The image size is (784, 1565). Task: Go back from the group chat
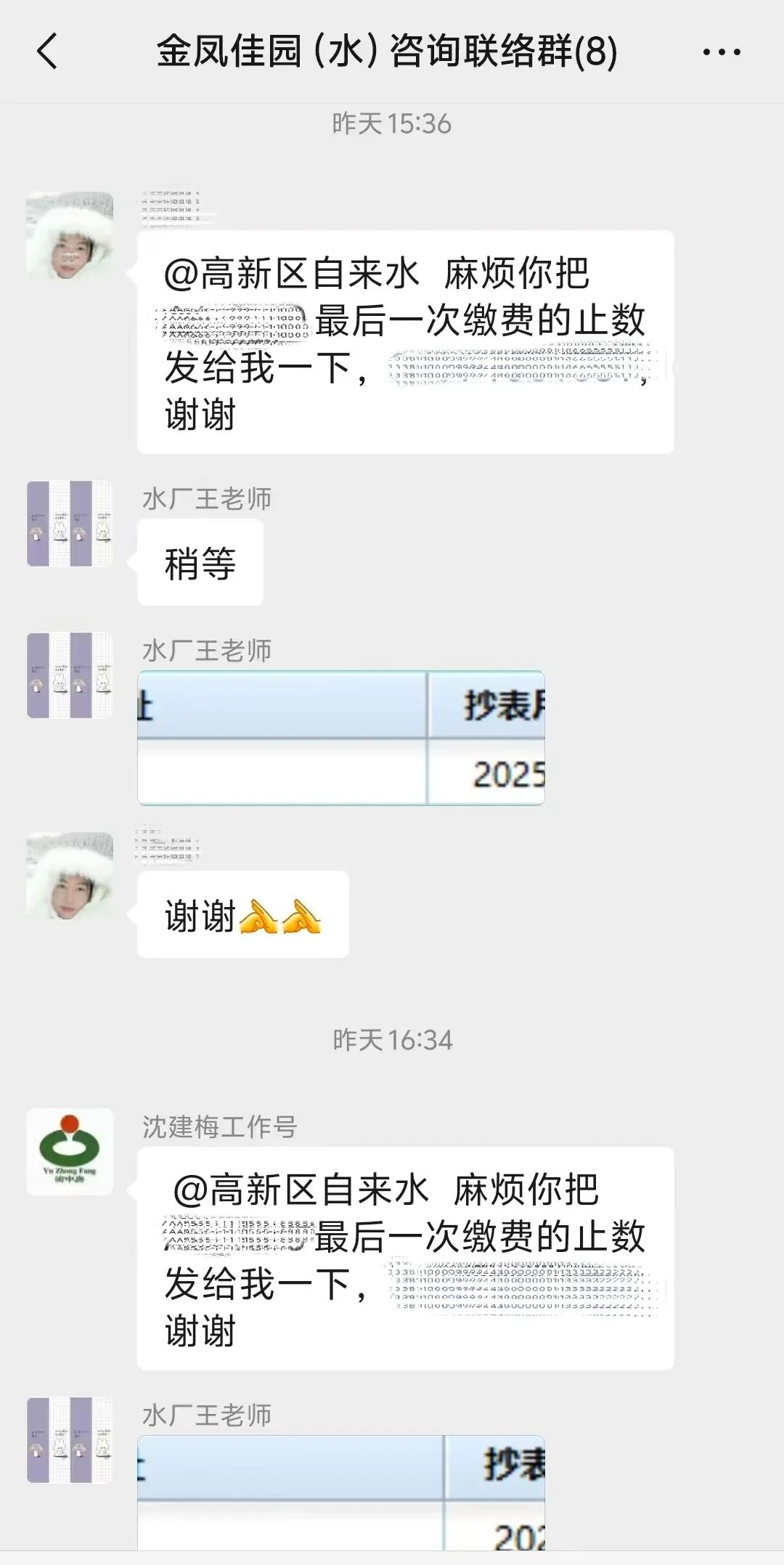[x=47, y=52]
